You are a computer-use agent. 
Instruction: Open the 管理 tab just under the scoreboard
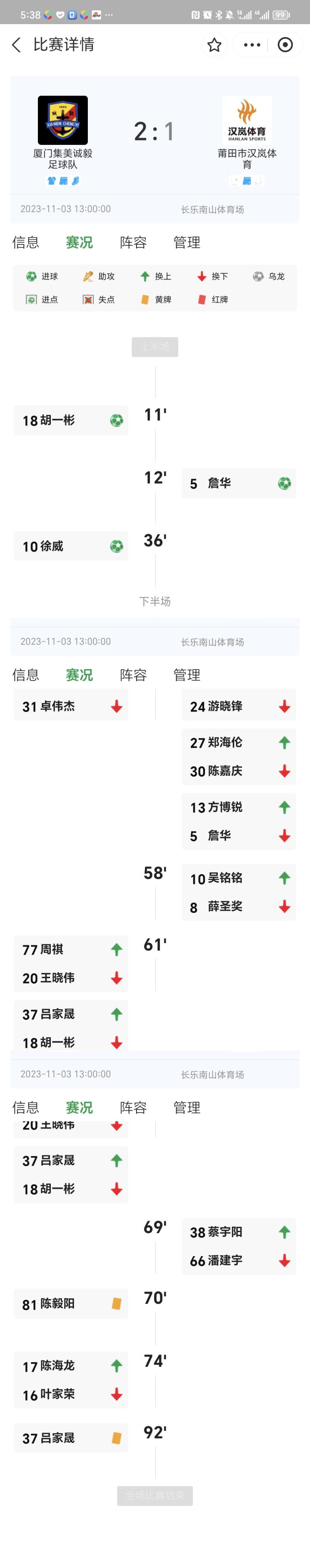186,242
